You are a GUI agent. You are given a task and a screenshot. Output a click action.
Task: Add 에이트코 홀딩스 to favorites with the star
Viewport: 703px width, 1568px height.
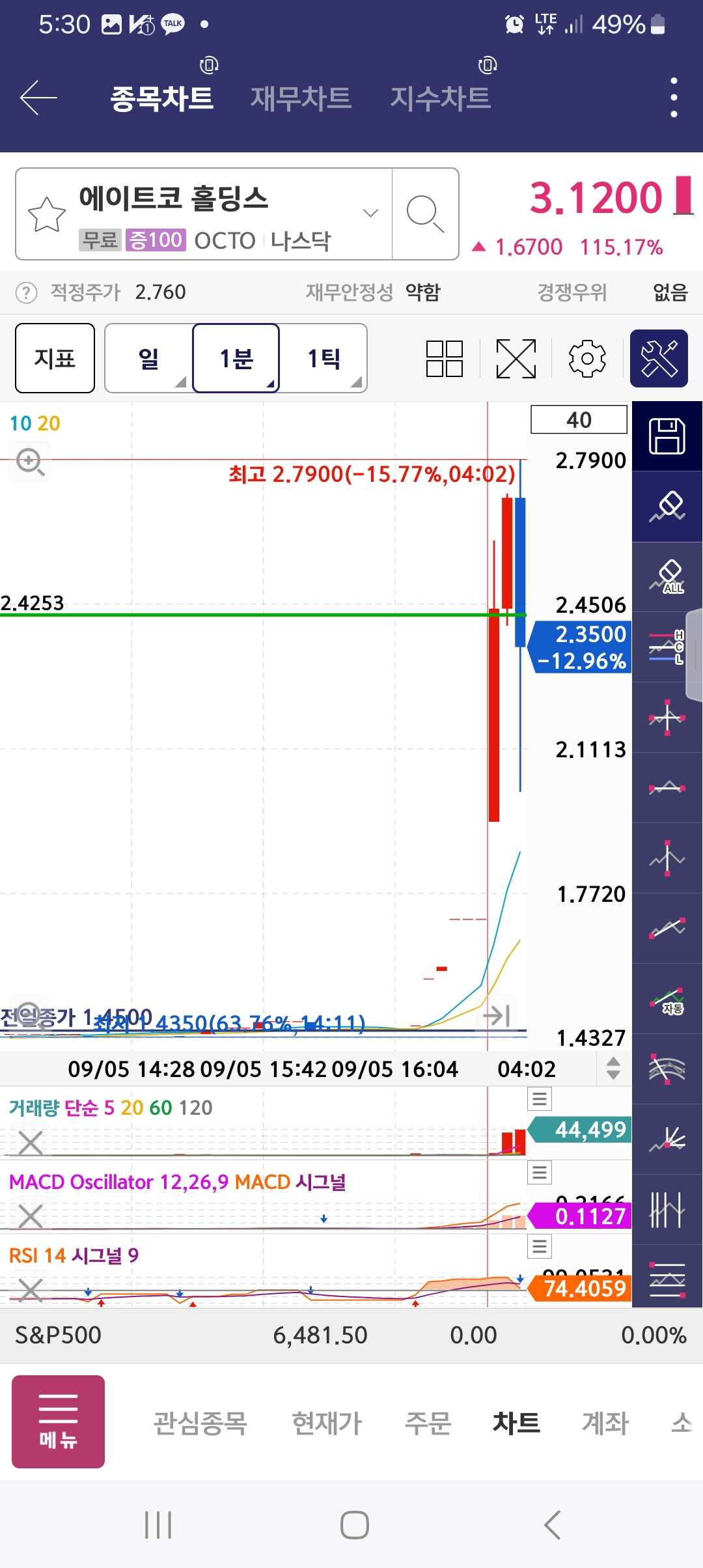[47, 214]
